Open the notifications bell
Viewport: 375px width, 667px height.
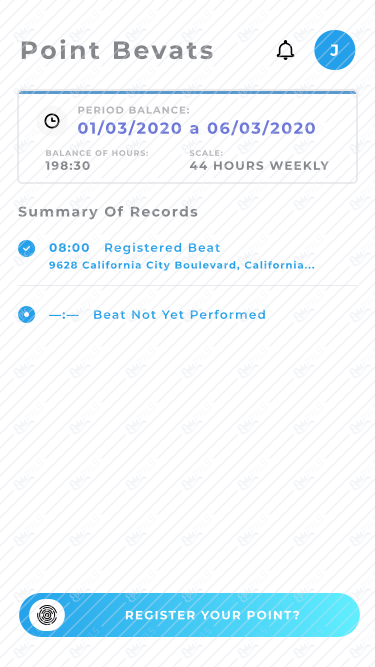click(x=285, y=50)
